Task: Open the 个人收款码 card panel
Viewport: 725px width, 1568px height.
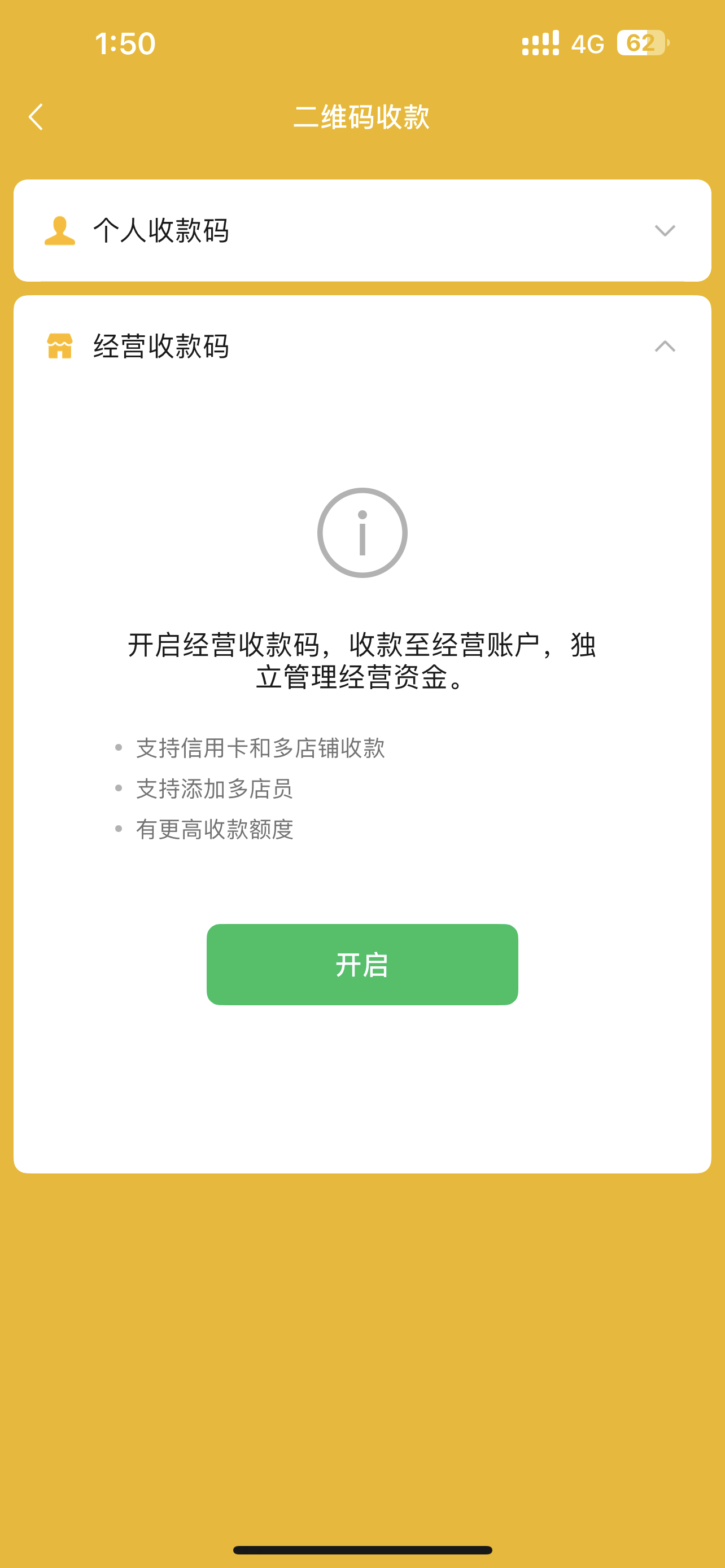Action: click(x=362, y=231)
